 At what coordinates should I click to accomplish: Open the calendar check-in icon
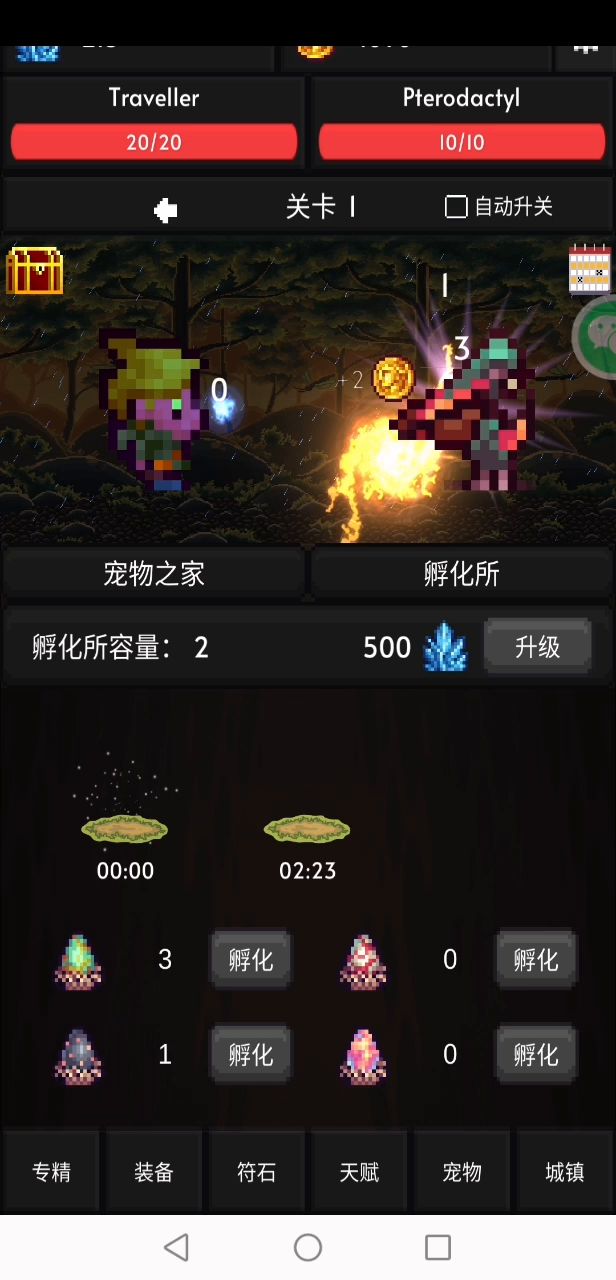tap(589, 268)
